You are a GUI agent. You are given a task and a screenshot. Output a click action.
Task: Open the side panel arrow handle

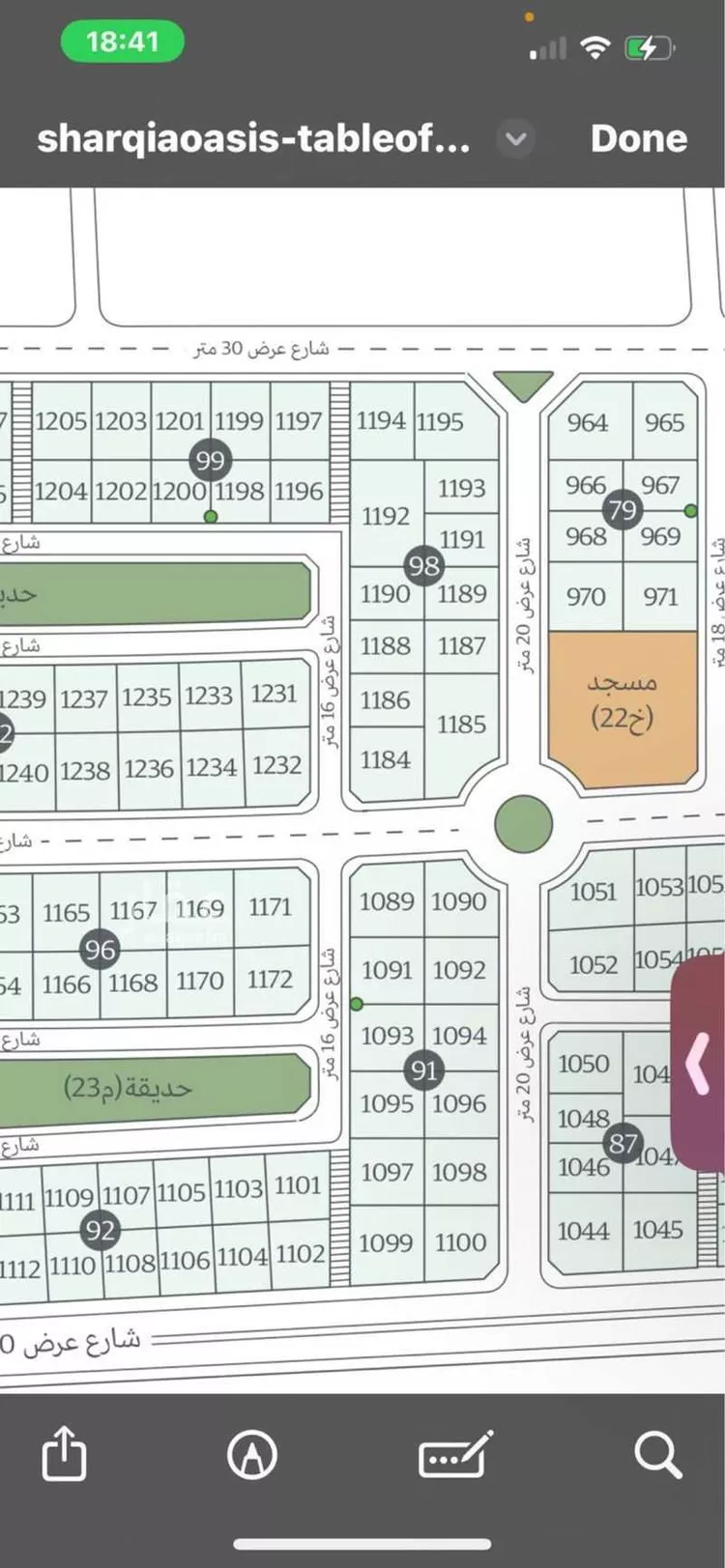point(700,1065)
